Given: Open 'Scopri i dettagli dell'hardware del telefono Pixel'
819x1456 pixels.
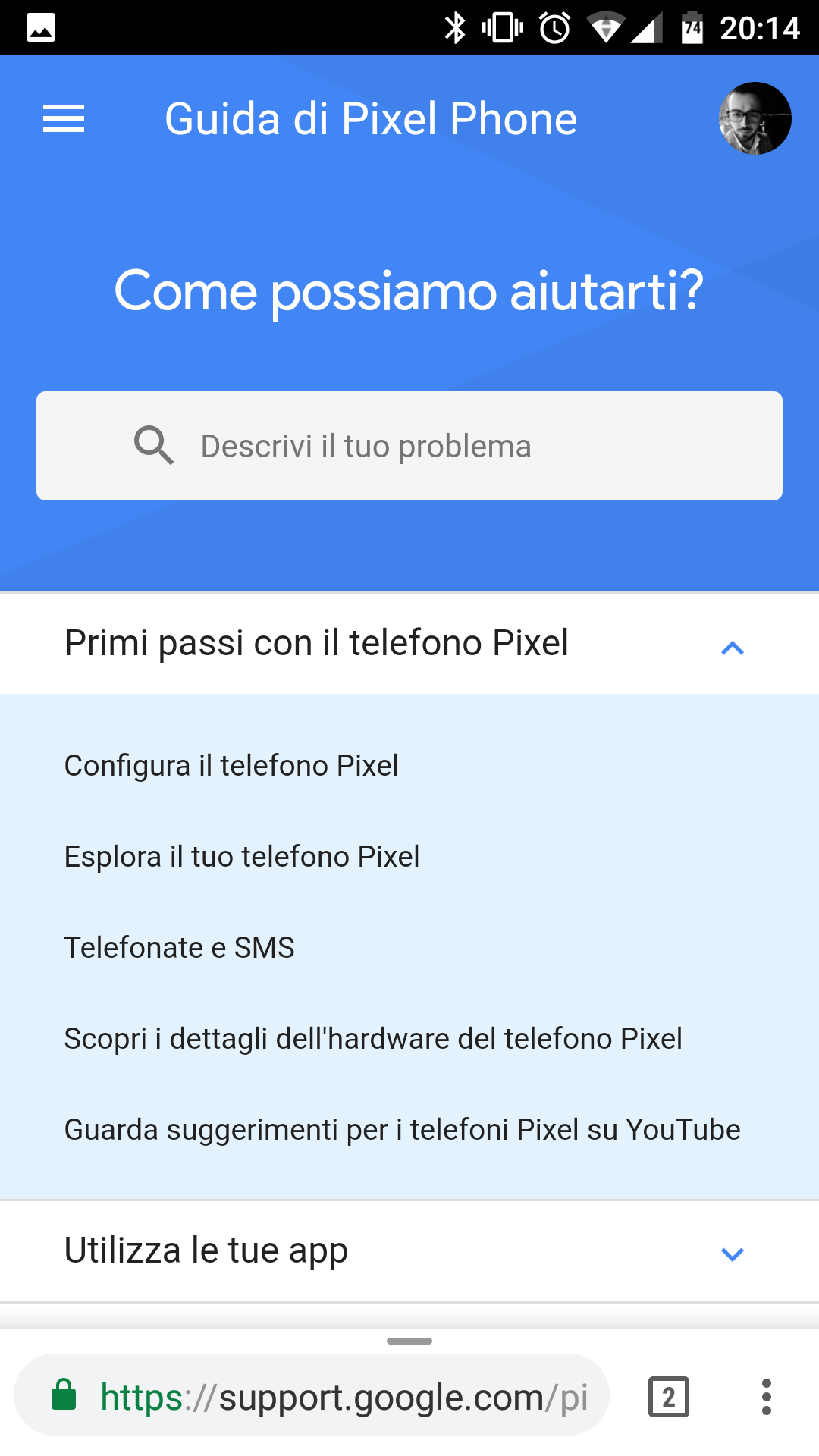Looking at the screenshot, I should 373,1039.
